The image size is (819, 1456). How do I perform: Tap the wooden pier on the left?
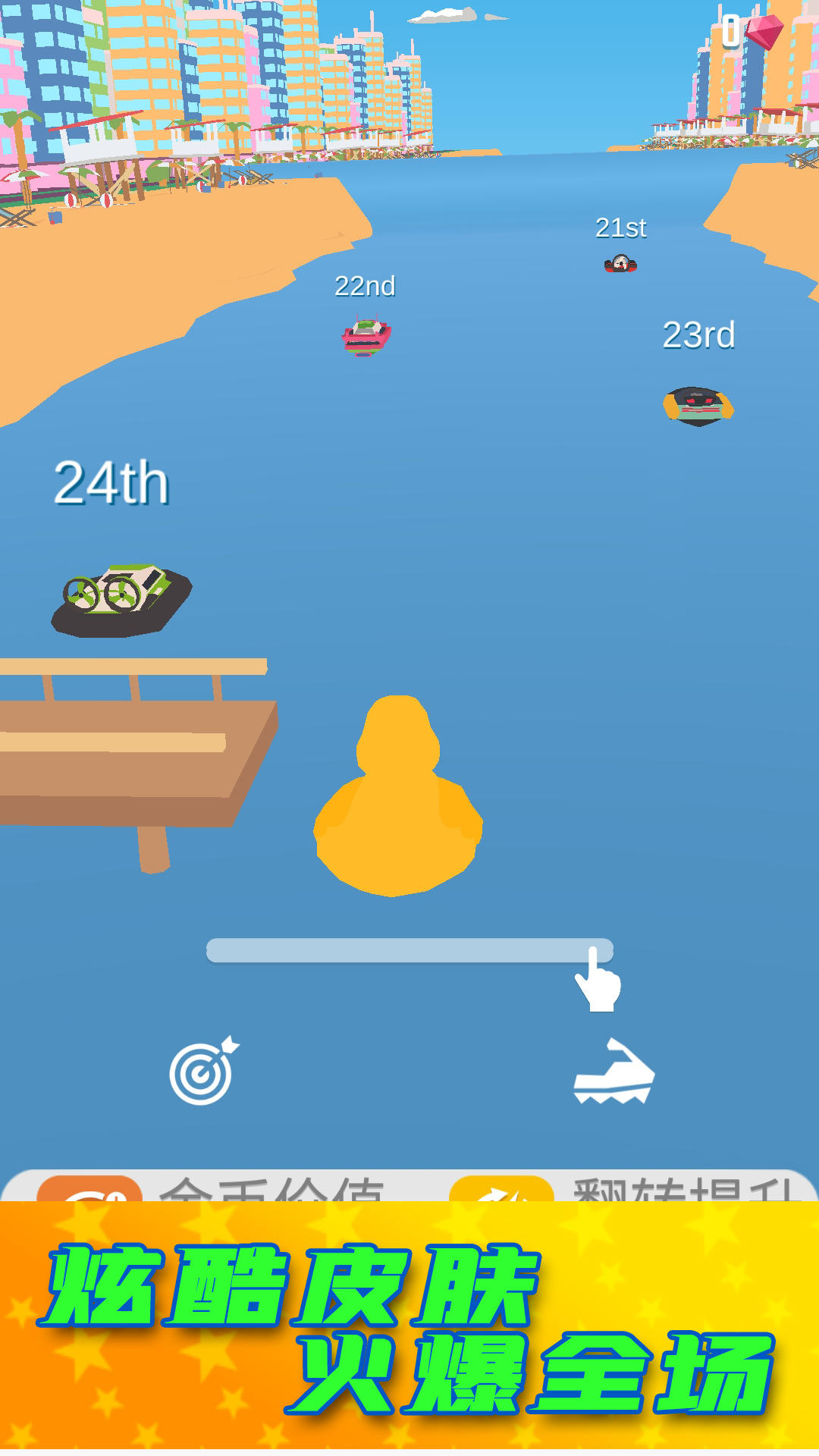(114, 751)
